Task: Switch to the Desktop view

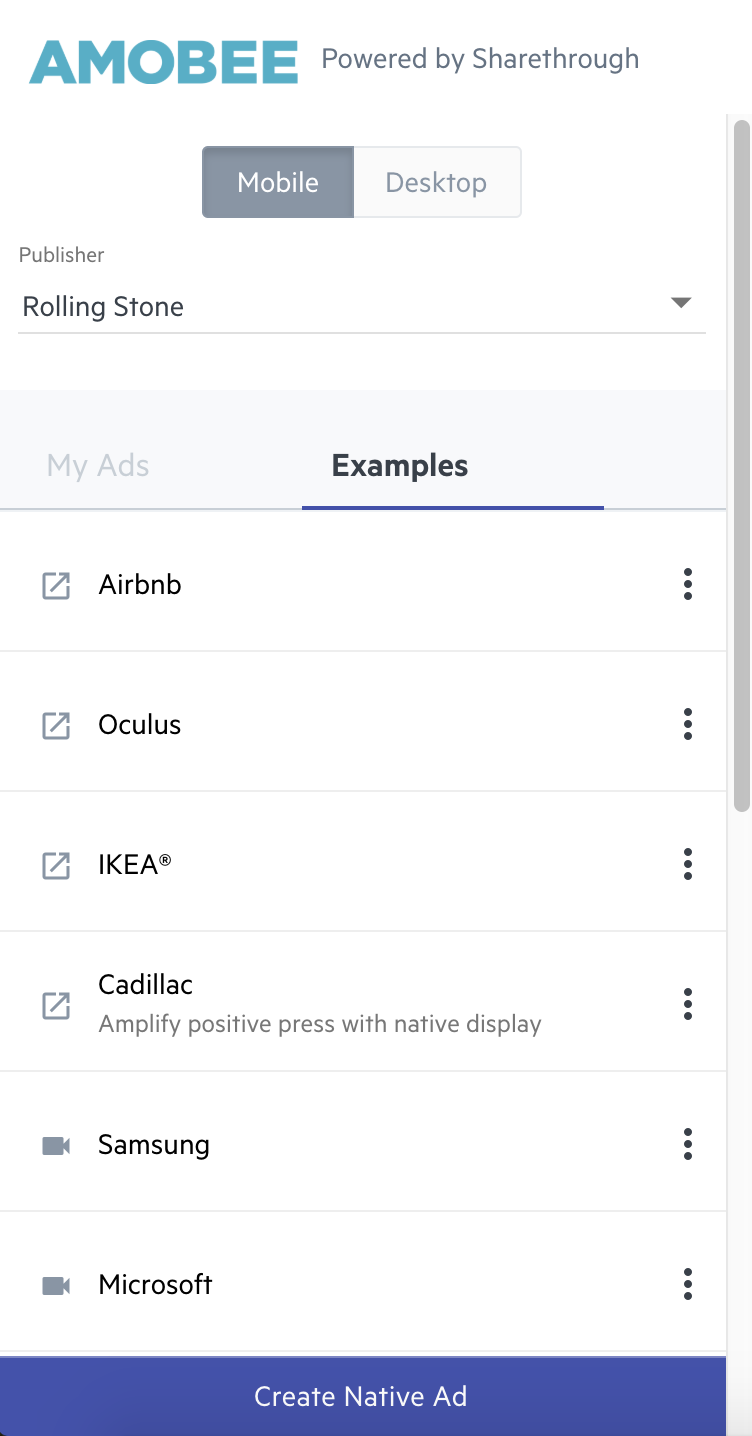Action: point(437,182)
